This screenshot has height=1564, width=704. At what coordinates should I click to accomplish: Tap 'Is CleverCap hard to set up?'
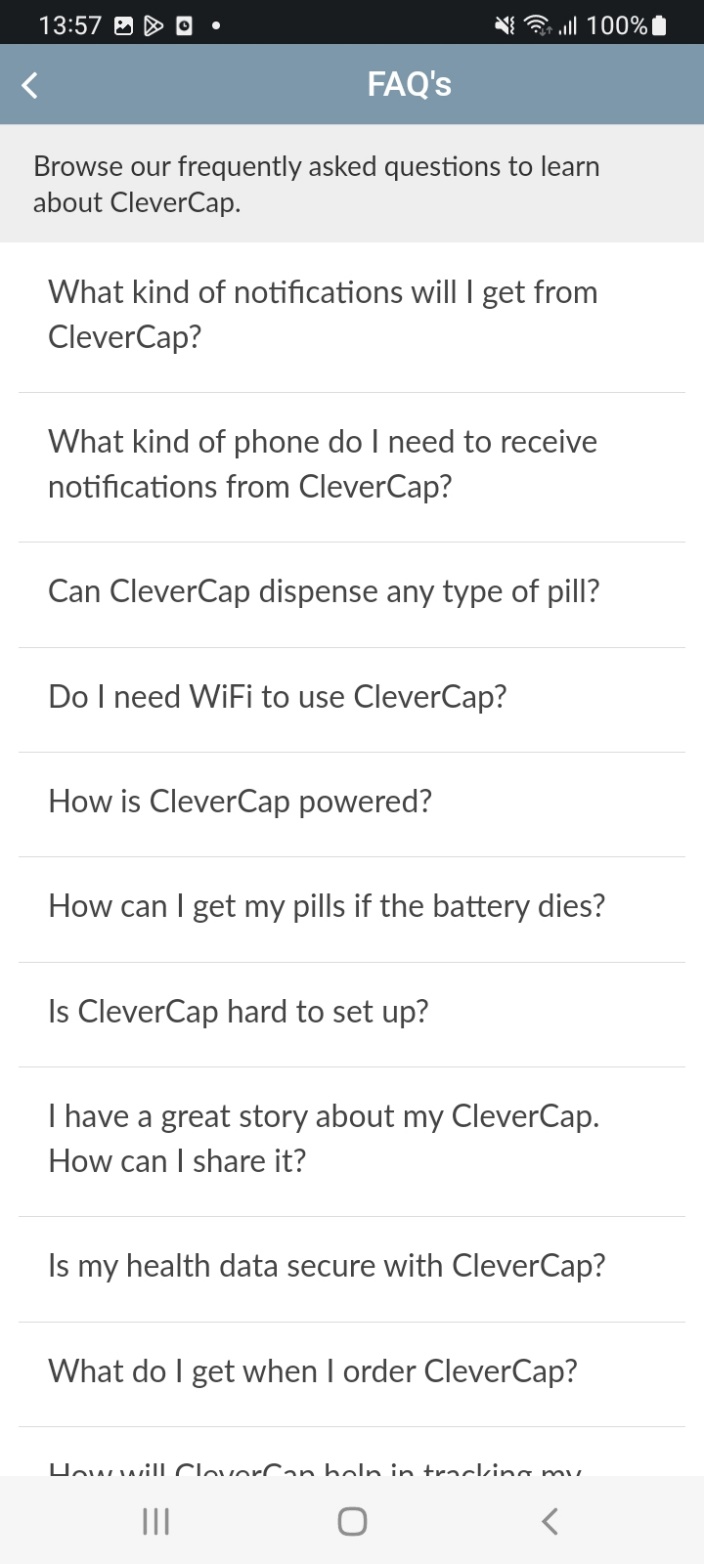[238, 1012]
